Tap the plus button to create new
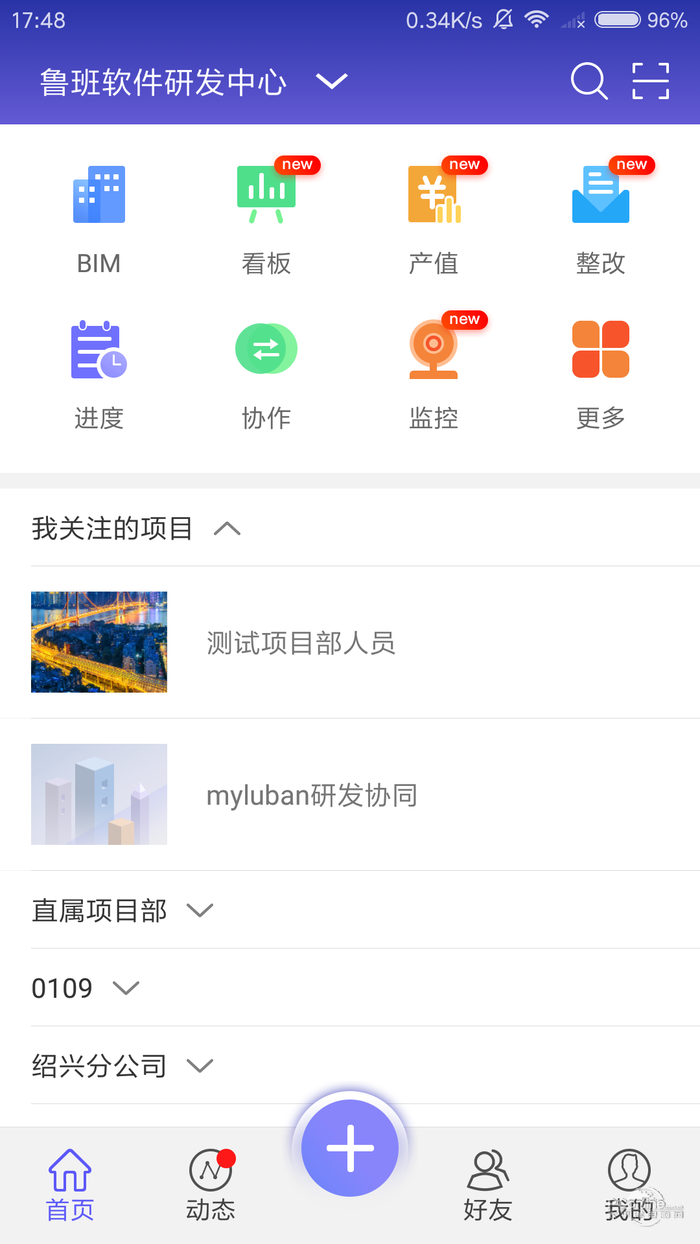Image resolution: width=700 pixels, height=1244 pixels. click(350, 1148)
